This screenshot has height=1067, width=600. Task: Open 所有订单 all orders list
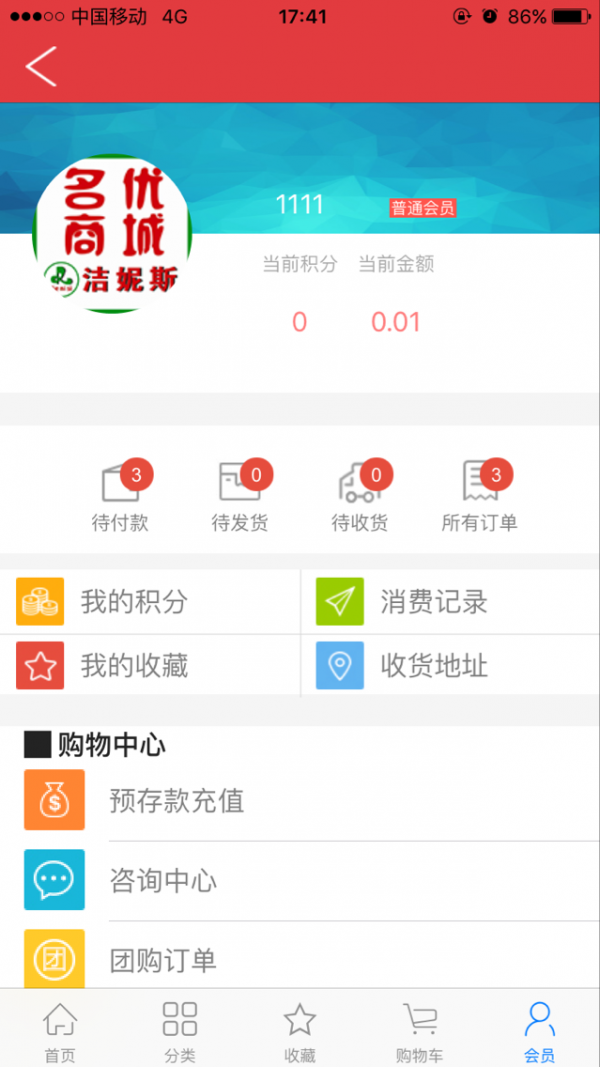[x=480, y=496]
